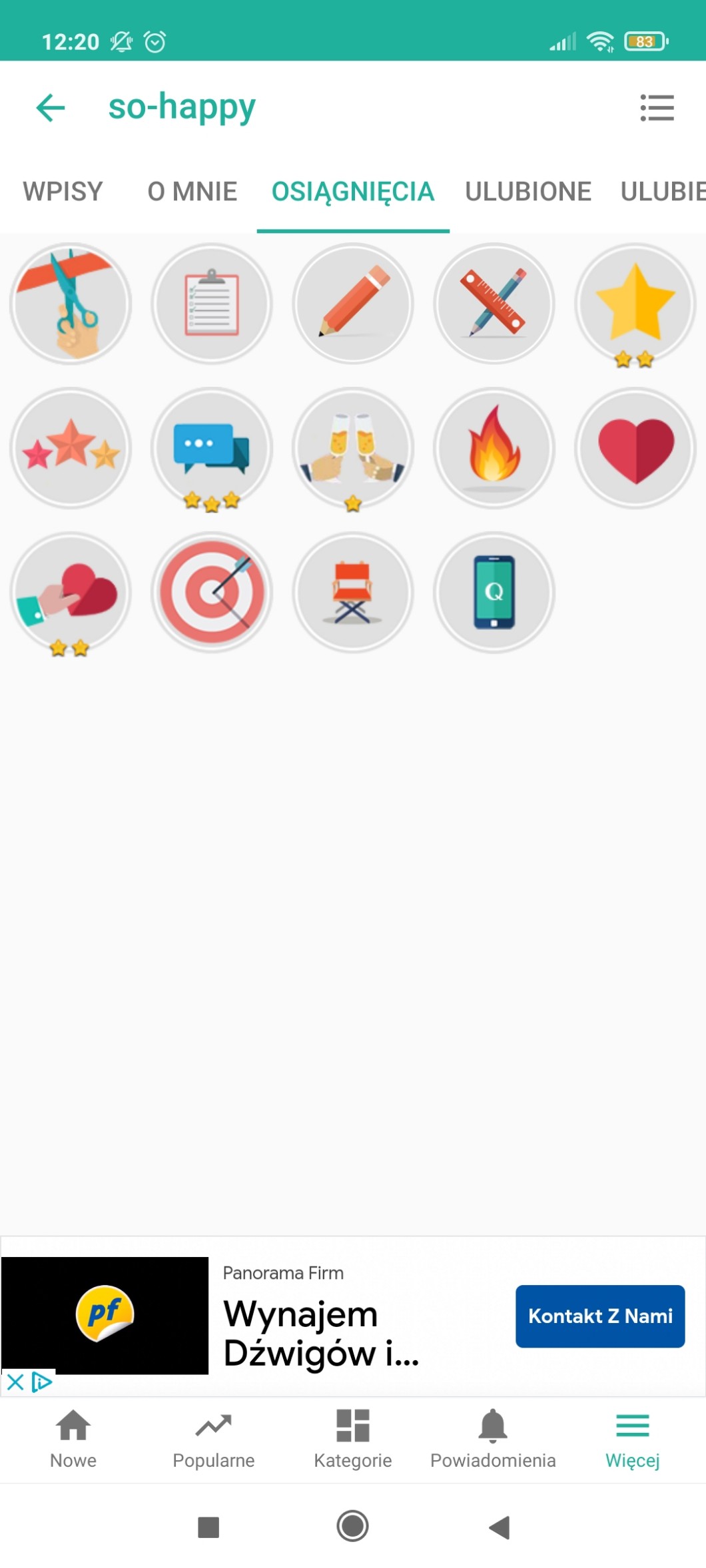Switch to the WPISY tab
Image resolution: width=706 pixels, height=1568 pixels.
[63, 192]
